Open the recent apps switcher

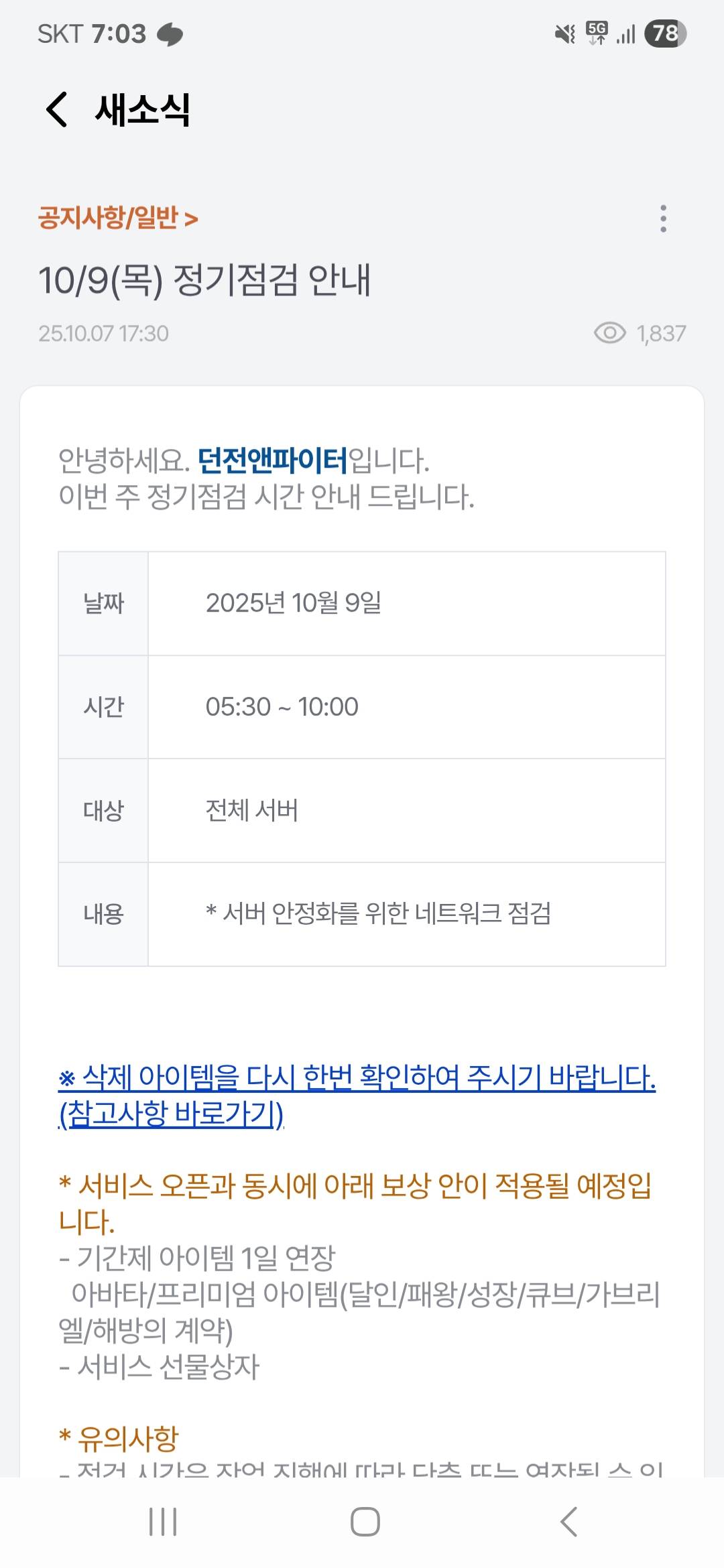point(163,1521)
